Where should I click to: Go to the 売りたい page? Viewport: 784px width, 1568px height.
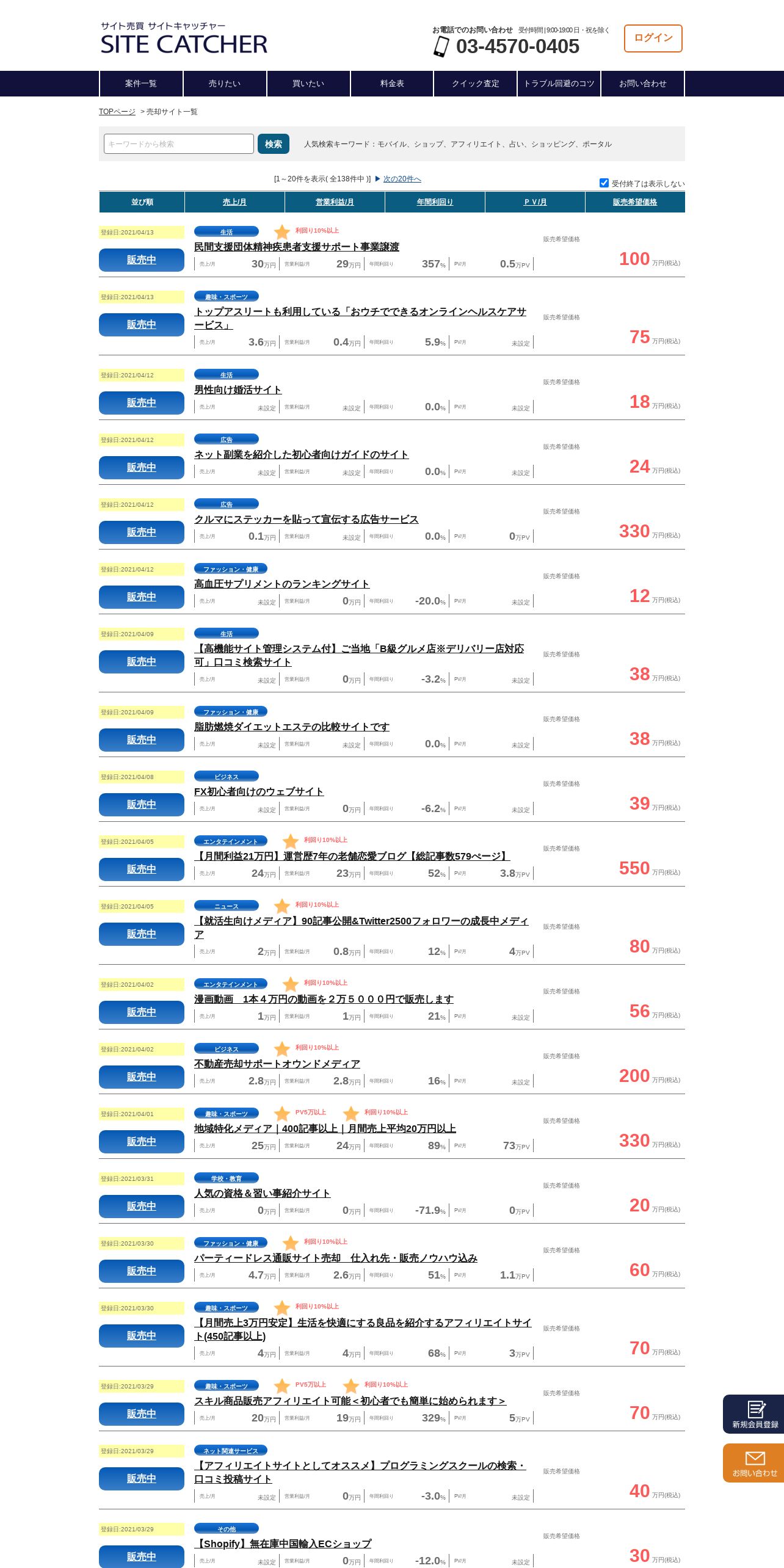(225, 84)
